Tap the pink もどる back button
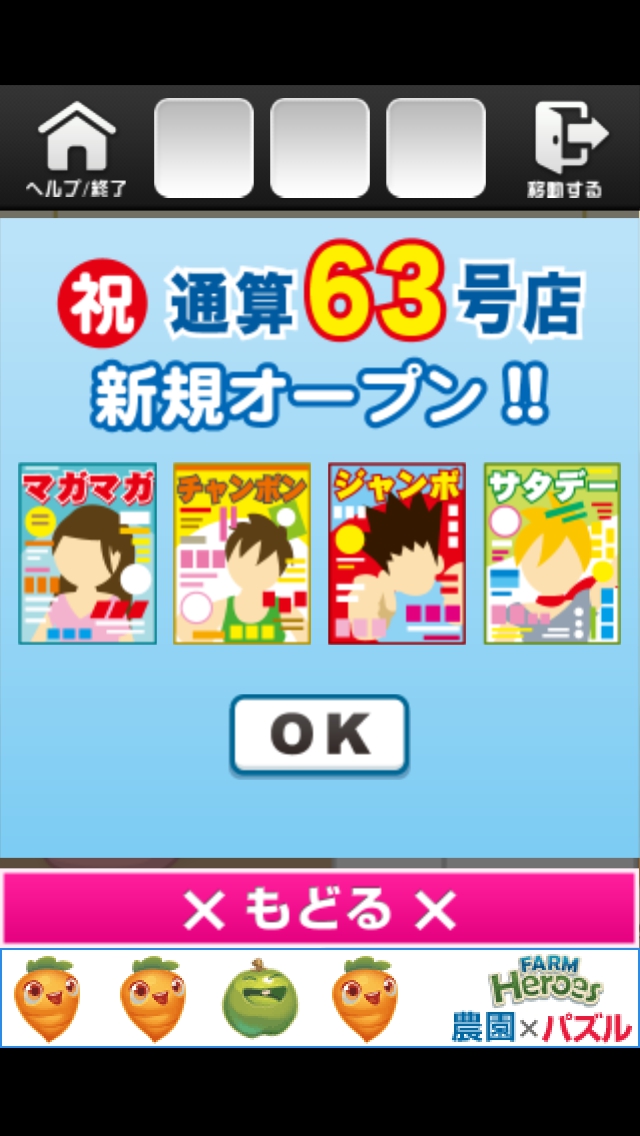Image resolution: width=640 pixels, height=1136 pixels. coord(319,908)
